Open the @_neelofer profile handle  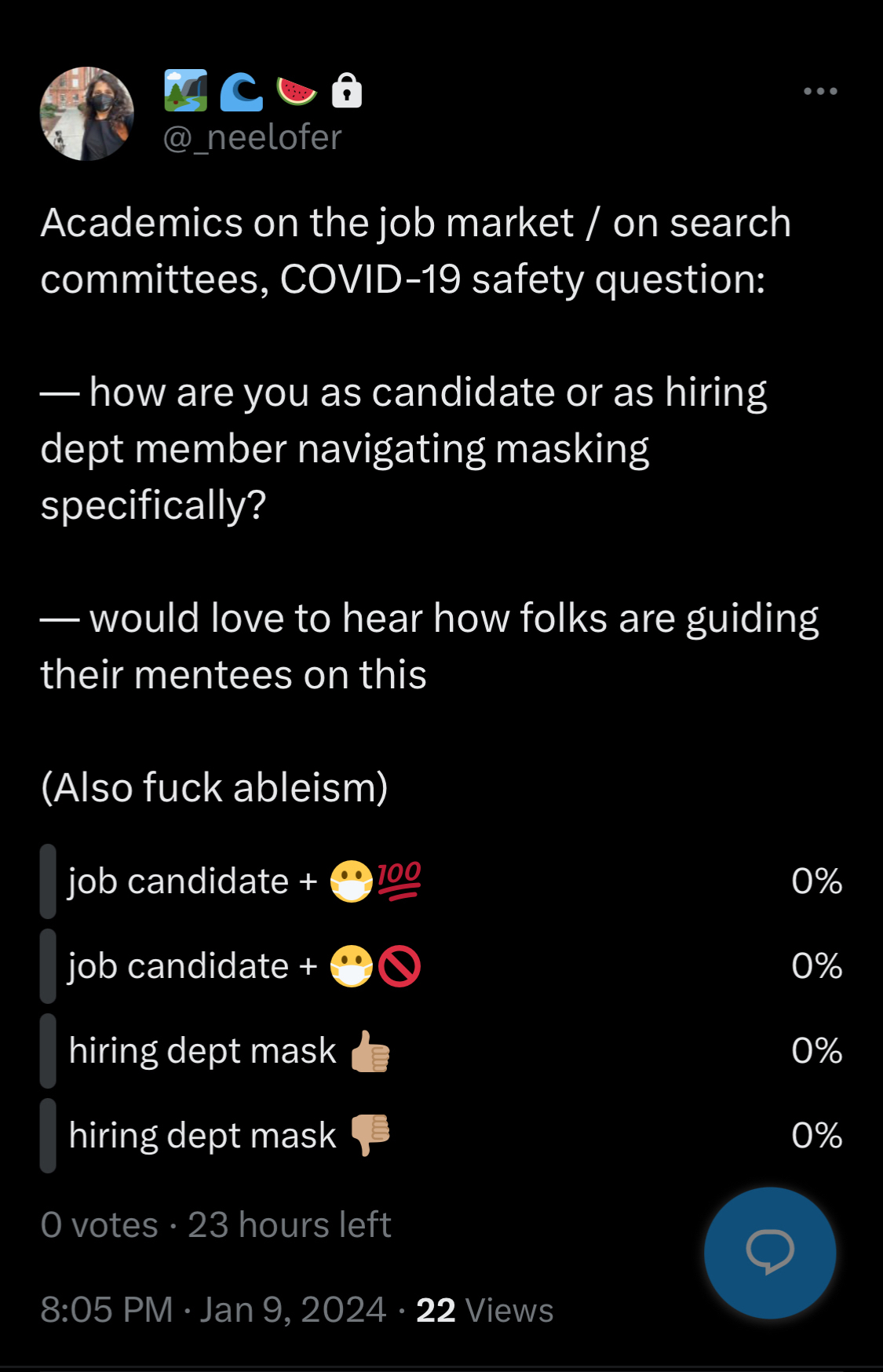point(252,138)
